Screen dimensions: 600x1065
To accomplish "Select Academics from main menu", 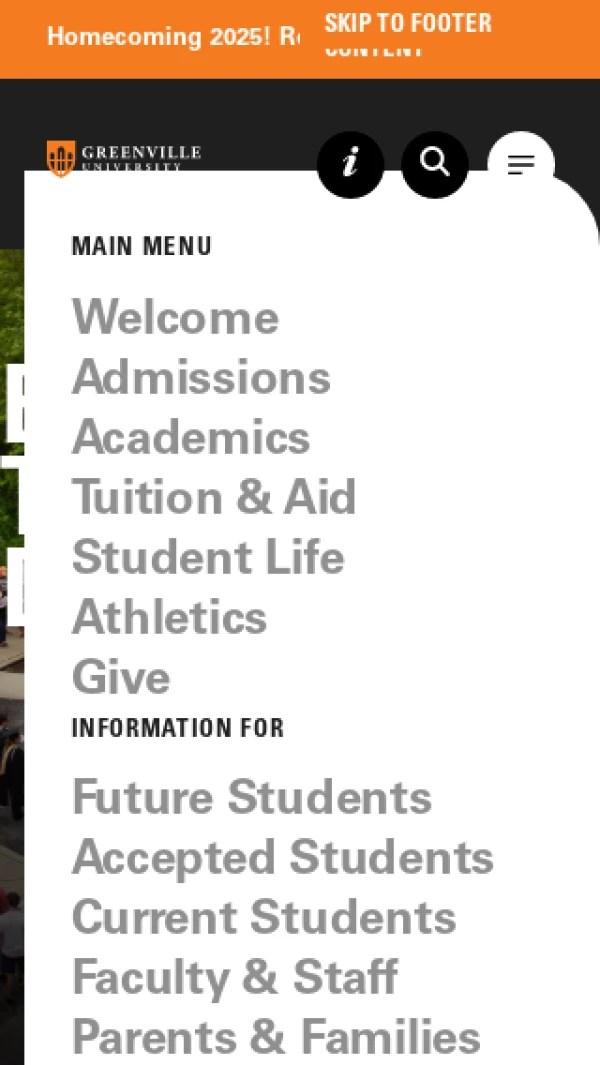I will tap(191, 438).
